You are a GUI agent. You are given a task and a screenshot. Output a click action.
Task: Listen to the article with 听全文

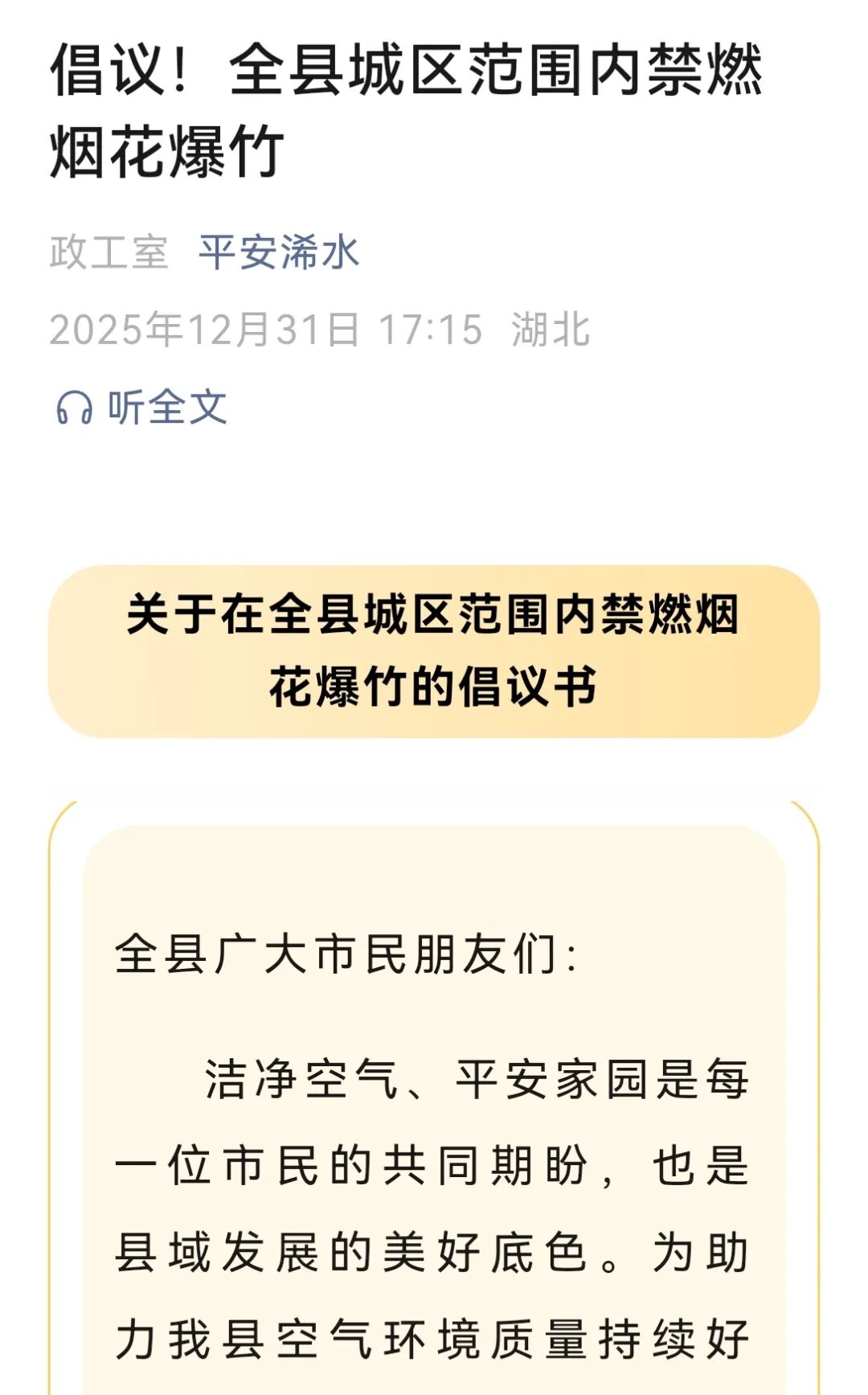point(143,407)
